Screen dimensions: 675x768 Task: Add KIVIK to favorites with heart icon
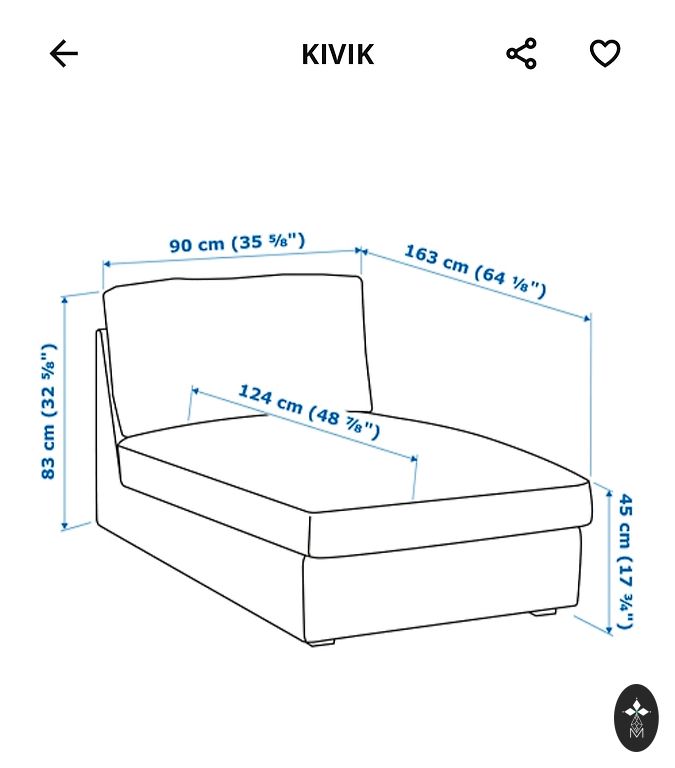pyautogui.click(x=605, y=54)
